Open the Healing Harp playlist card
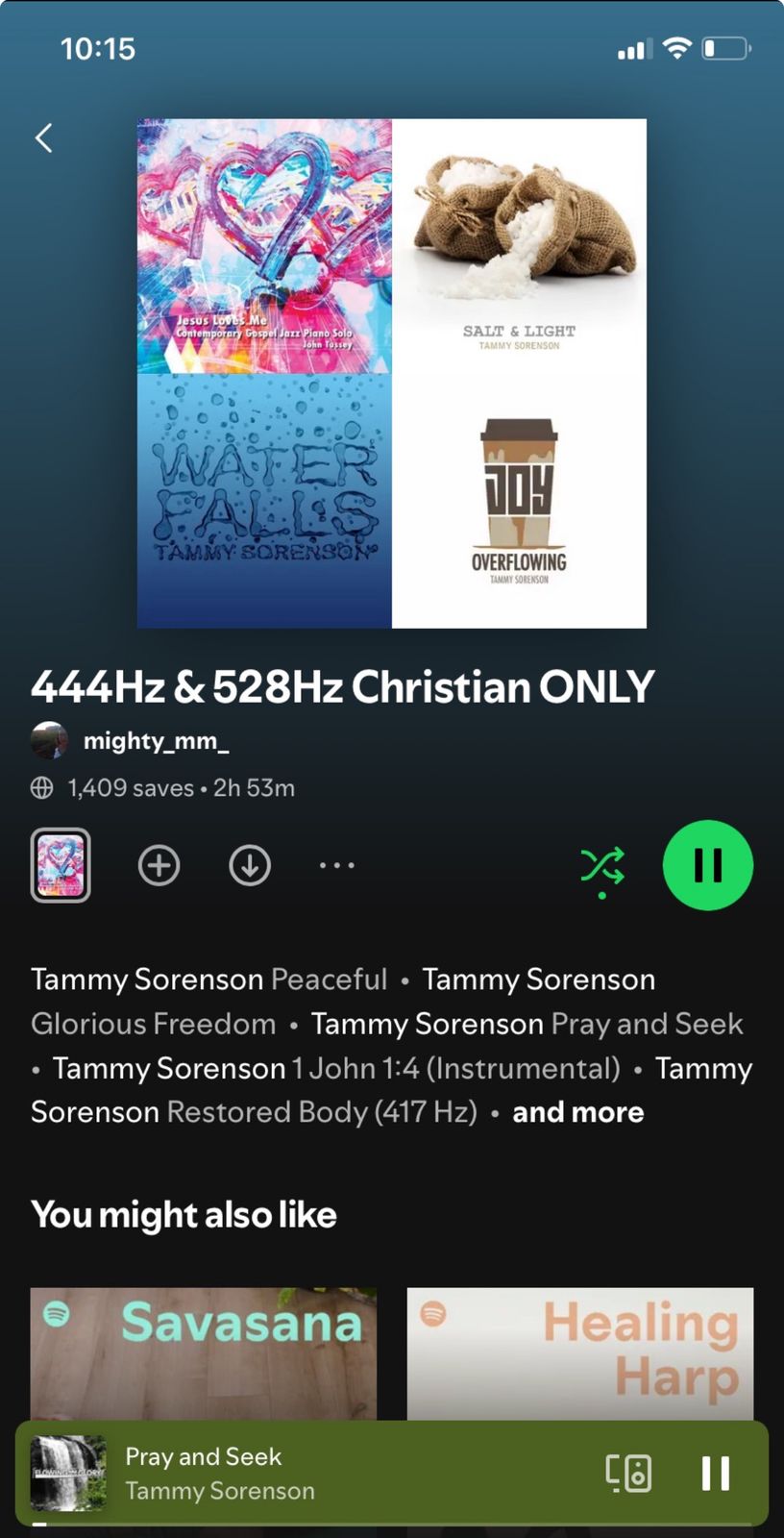 [x=580, y=1352]
